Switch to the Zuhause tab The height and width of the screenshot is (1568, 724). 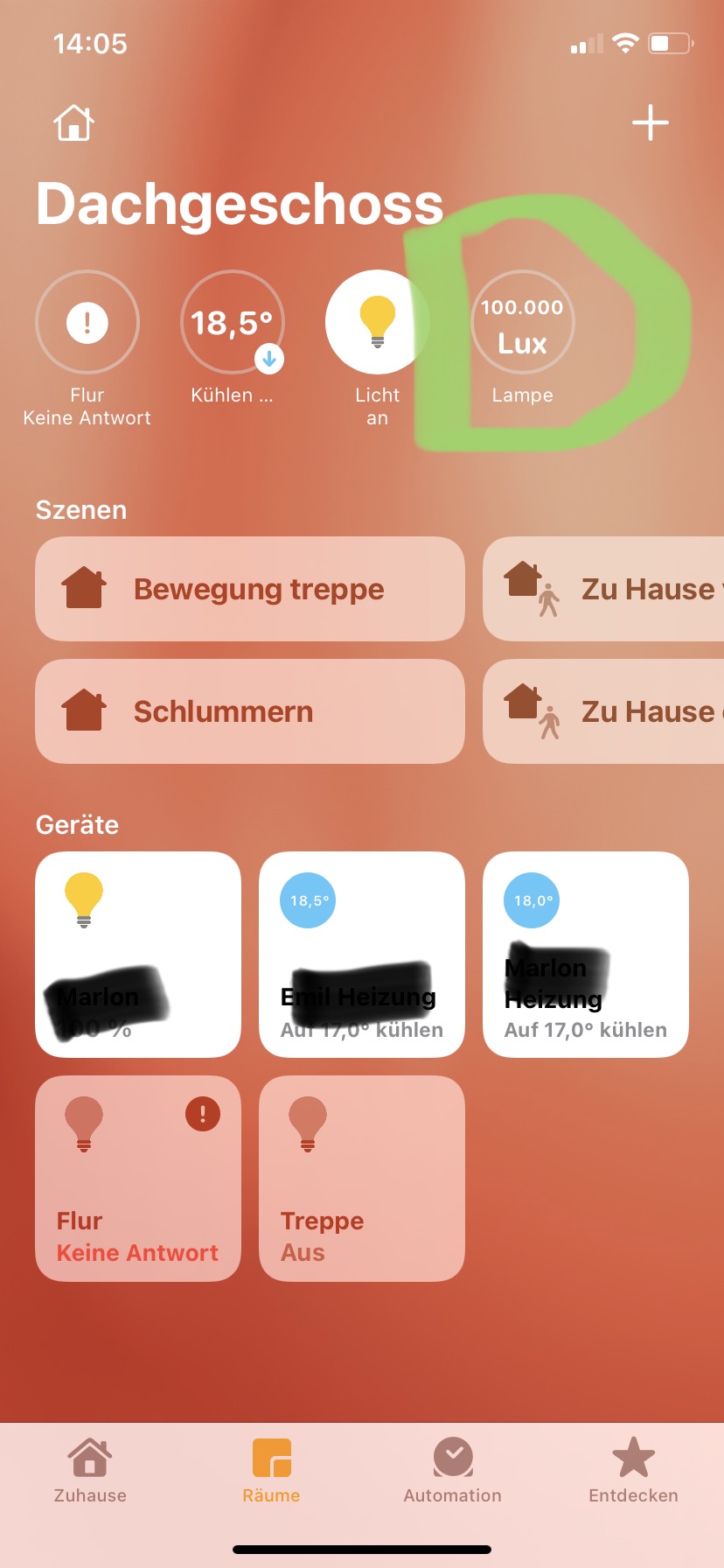point(90,1471)
